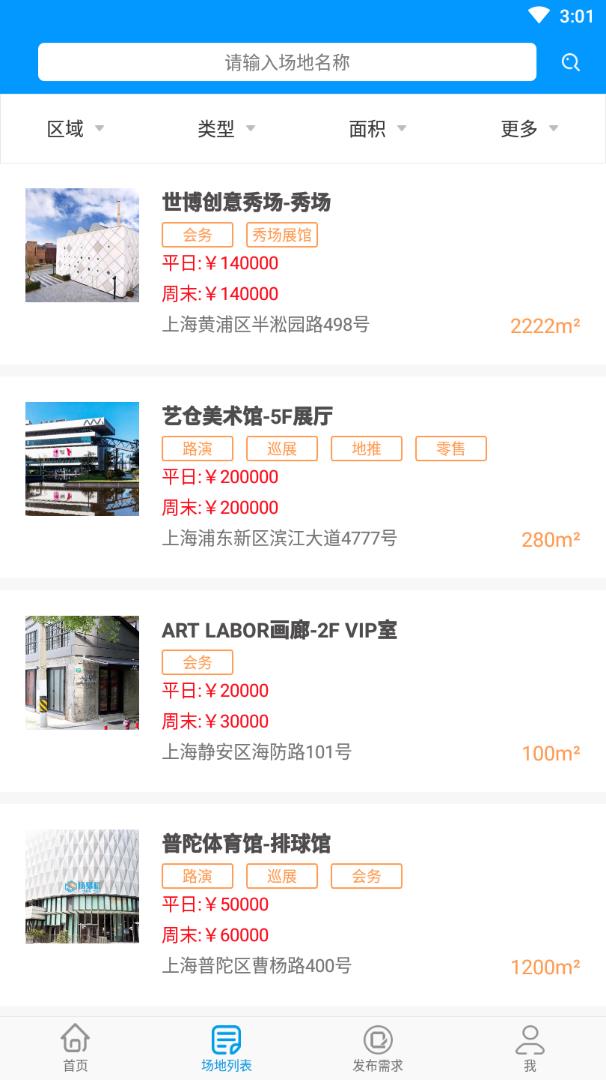Select the 普陀体育馆-排球馆 venue card
This screenshot has width=606, height=1080.
[303, 904]
